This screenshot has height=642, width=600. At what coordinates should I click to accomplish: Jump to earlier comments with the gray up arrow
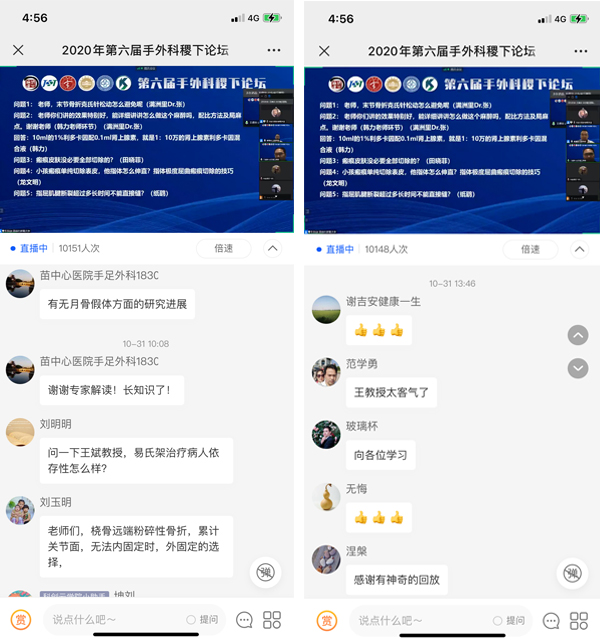point(577,335)
